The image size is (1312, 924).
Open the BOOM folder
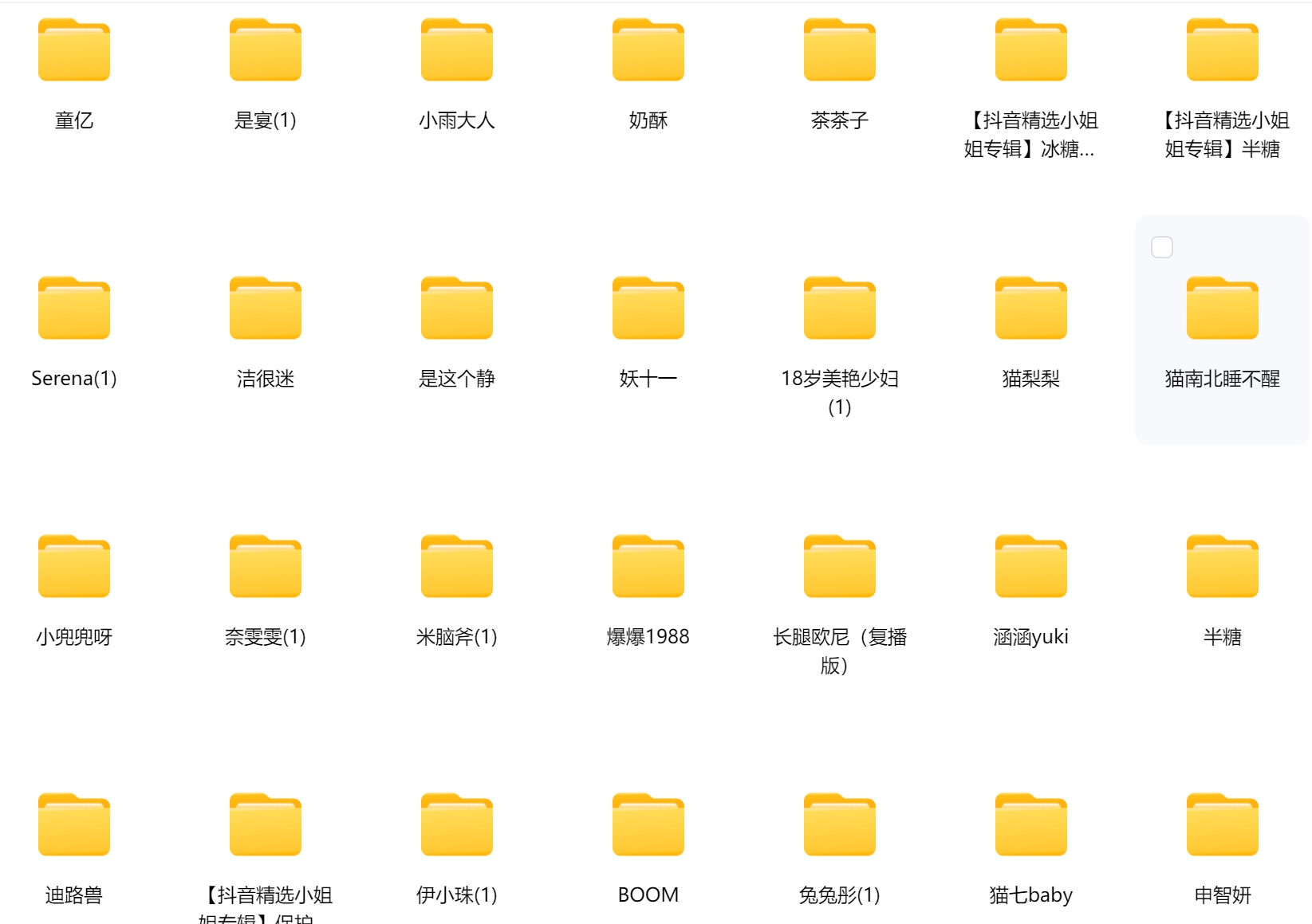tap(648, 825)
